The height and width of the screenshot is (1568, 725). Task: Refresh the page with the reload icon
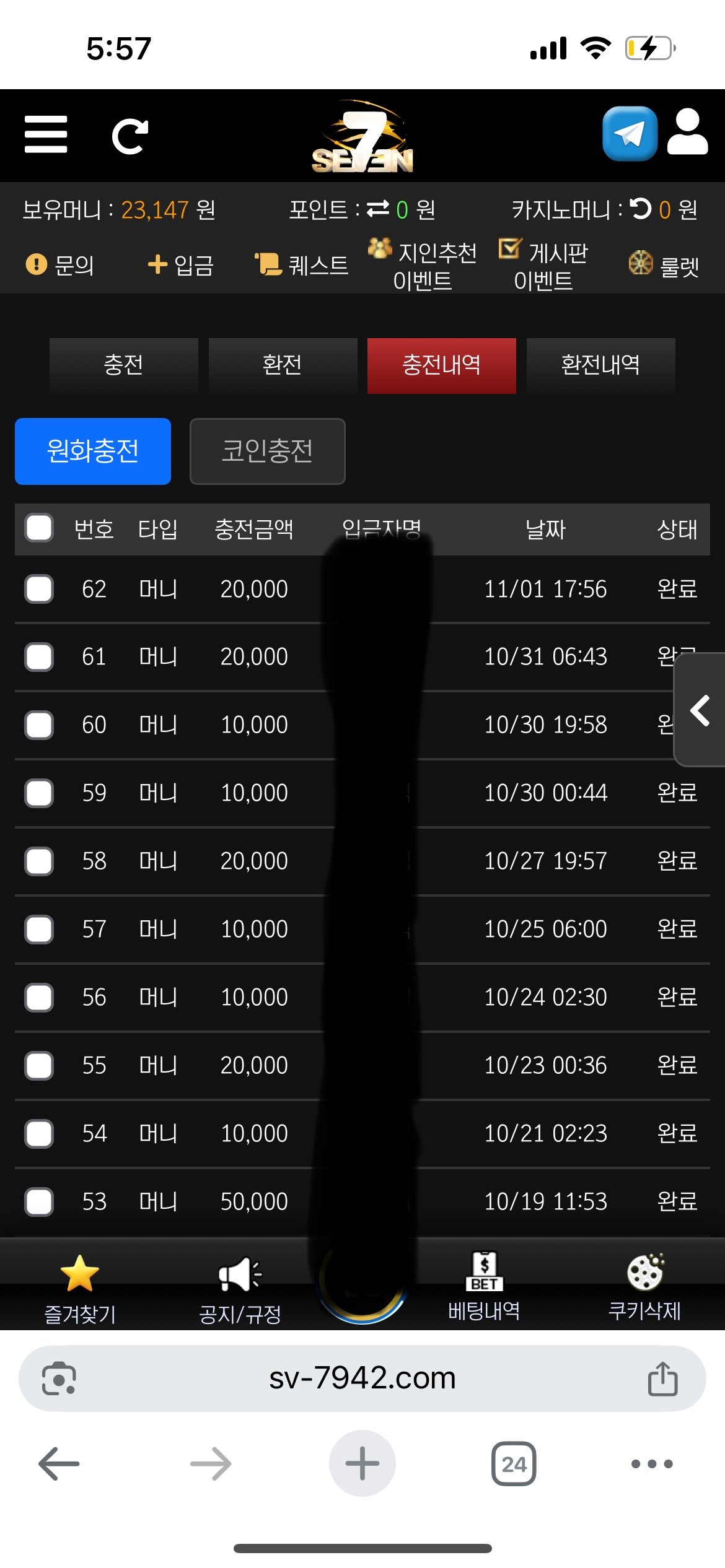[130, 136]
